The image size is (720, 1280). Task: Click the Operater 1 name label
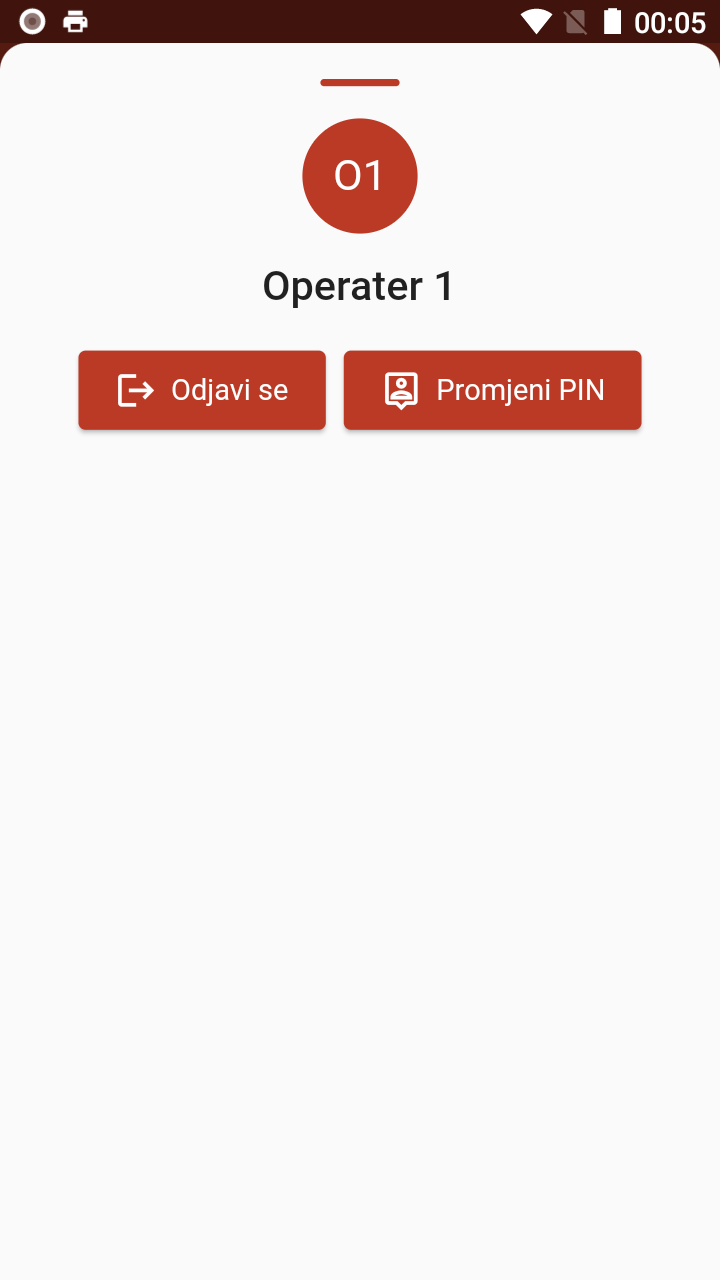pyautogui.click(x=358, y=286)
